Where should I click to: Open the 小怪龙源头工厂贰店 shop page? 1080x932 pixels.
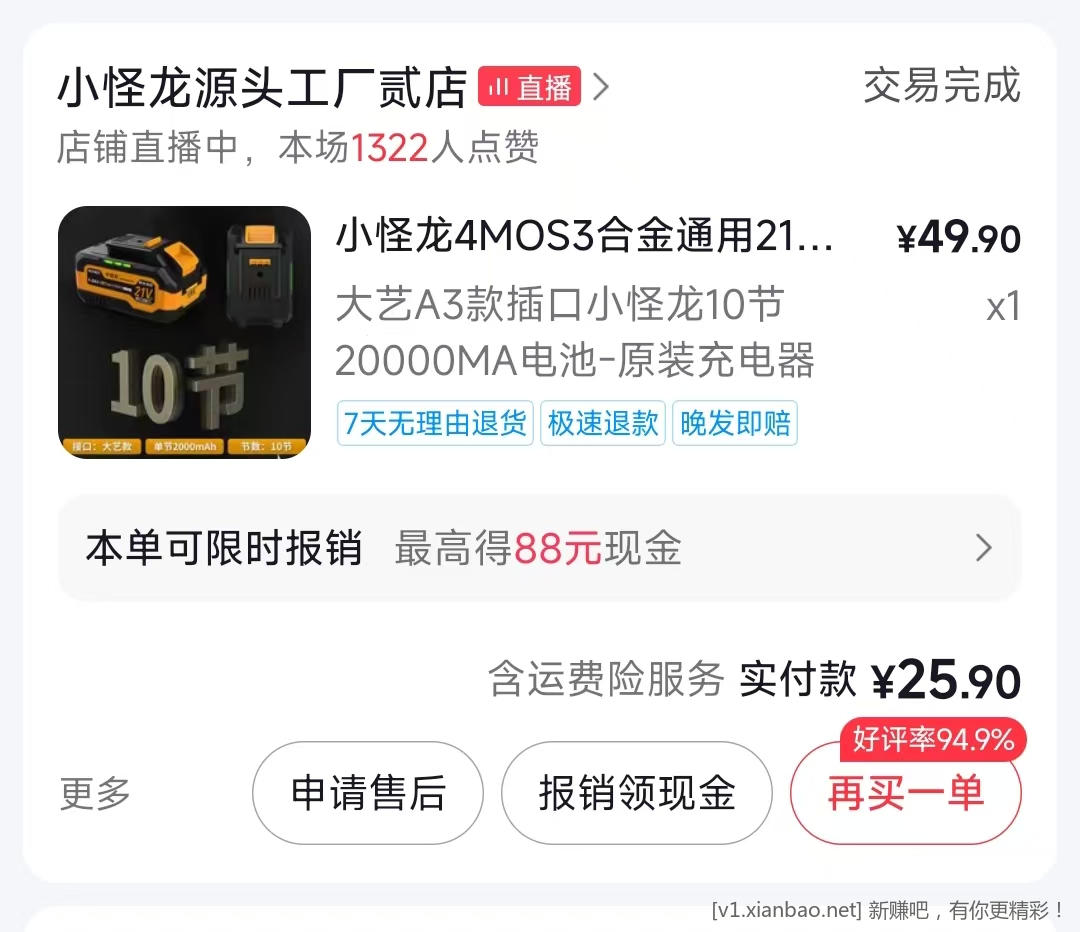coord(262,88)
